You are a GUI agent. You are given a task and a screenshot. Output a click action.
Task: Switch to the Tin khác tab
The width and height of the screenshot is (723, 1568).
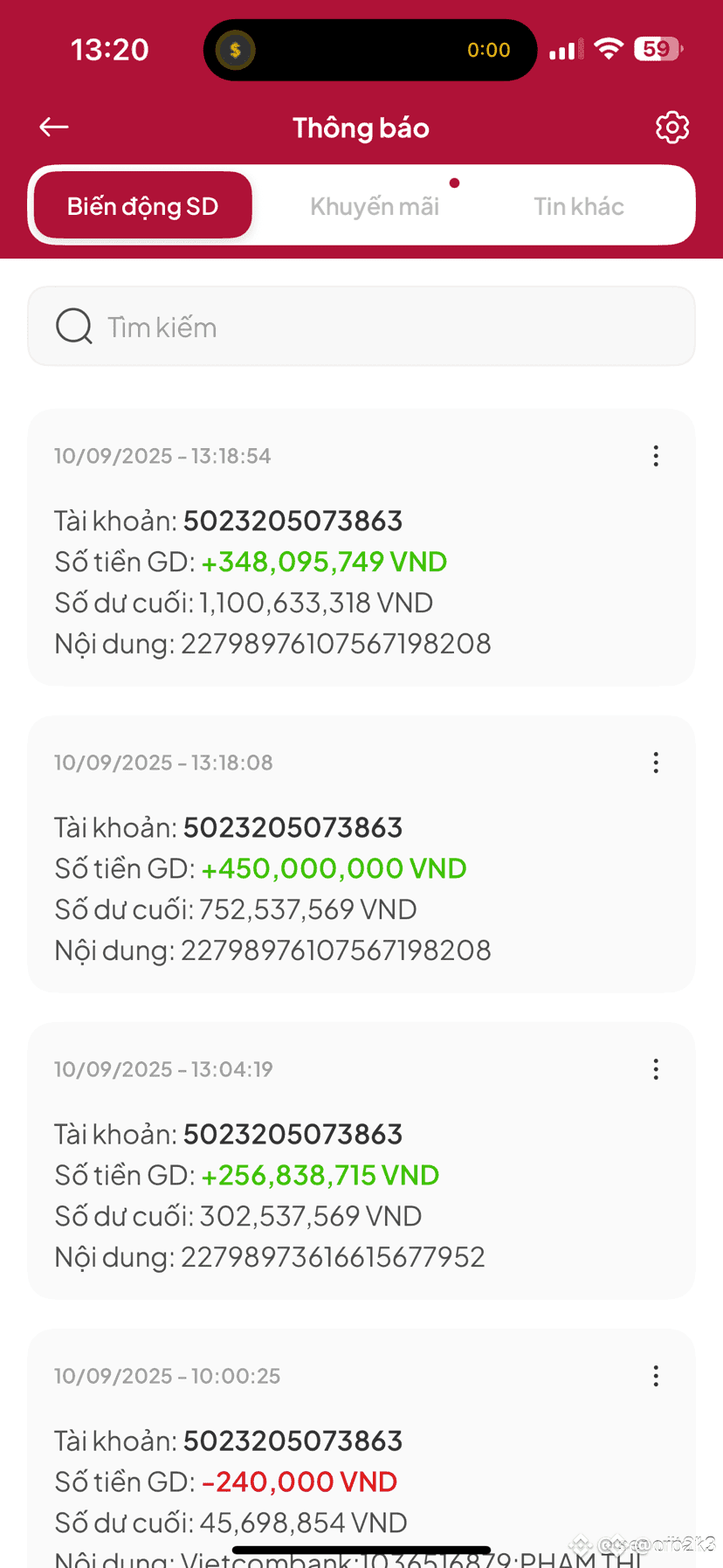[579, 206]
